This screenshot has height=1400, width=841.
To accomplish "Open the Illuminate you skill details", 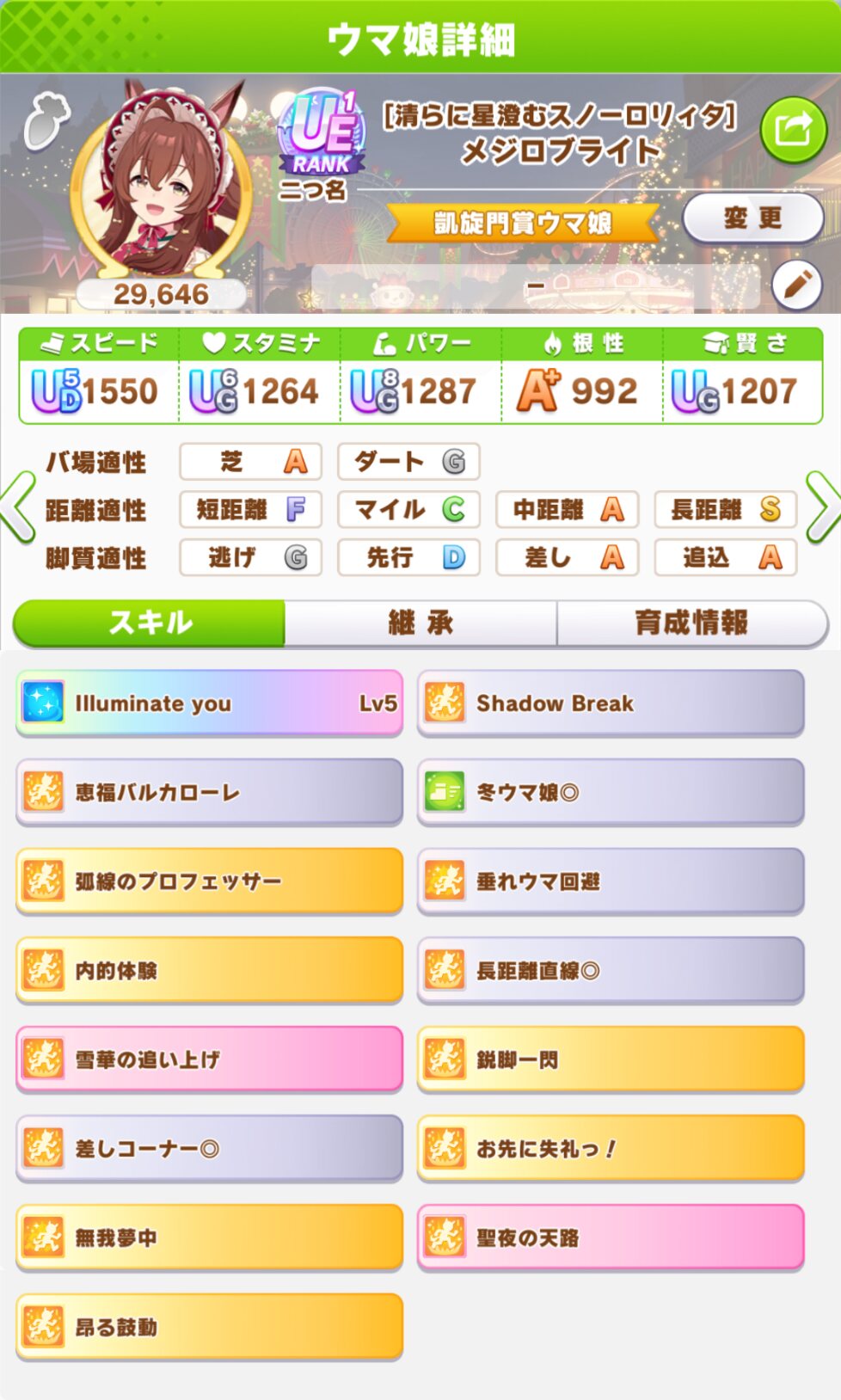I will (209, 703).
